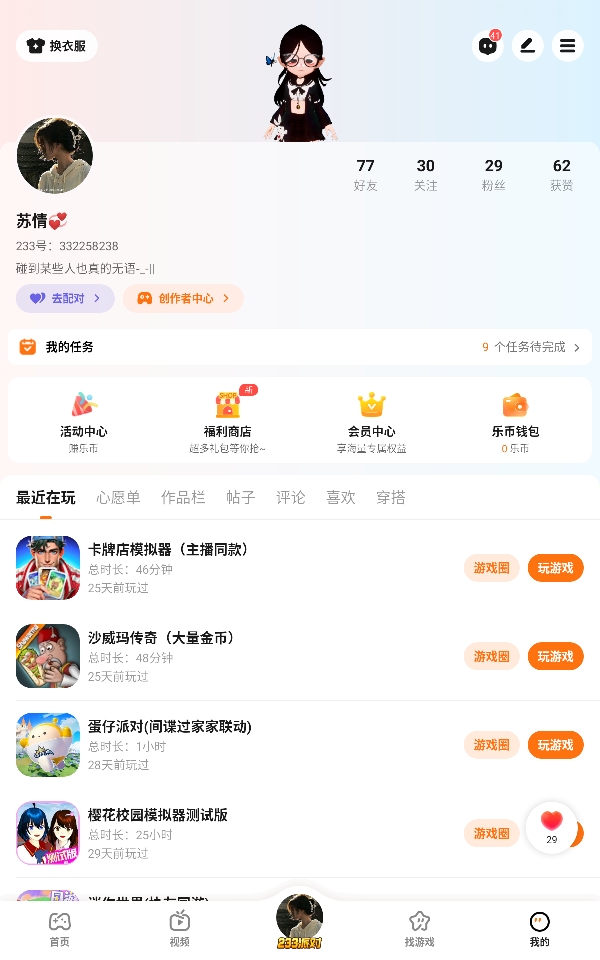
Task: Tap the floating heart button
Action: (x=552, y=826)
